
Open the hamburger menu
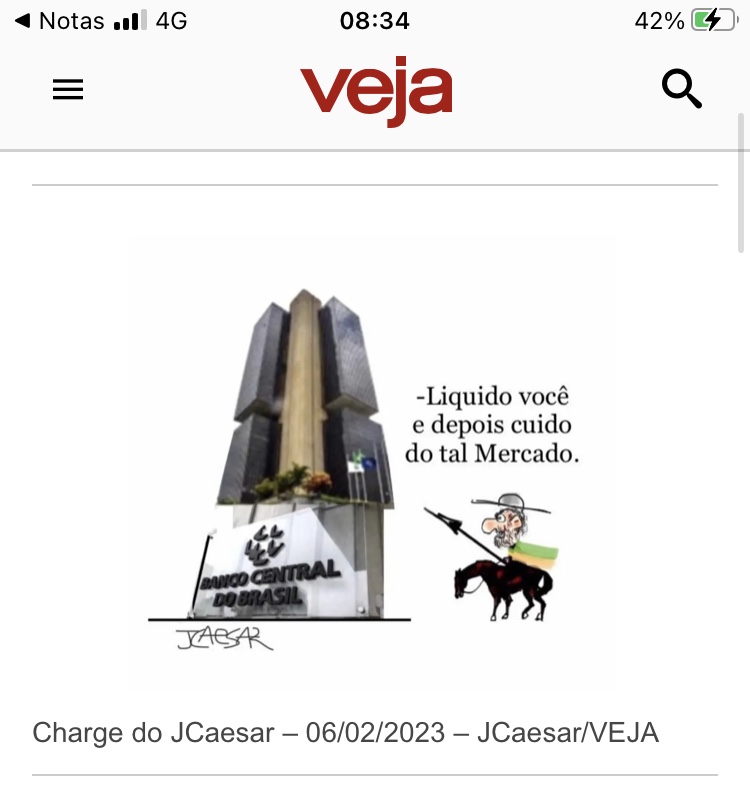click(x=68, y=90)
